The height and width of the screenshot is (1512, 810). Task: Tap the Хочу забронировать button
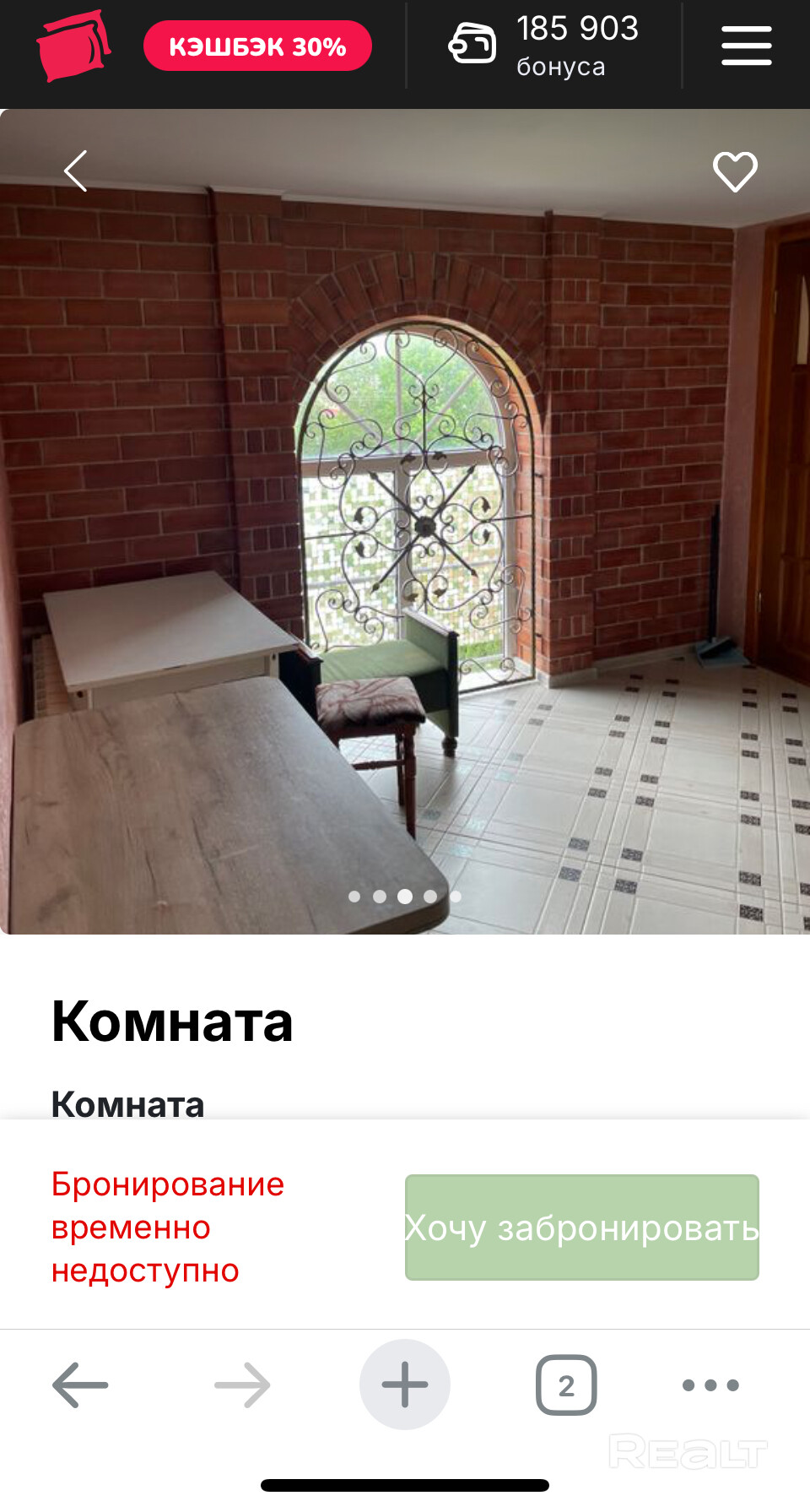pos(581,1227)
